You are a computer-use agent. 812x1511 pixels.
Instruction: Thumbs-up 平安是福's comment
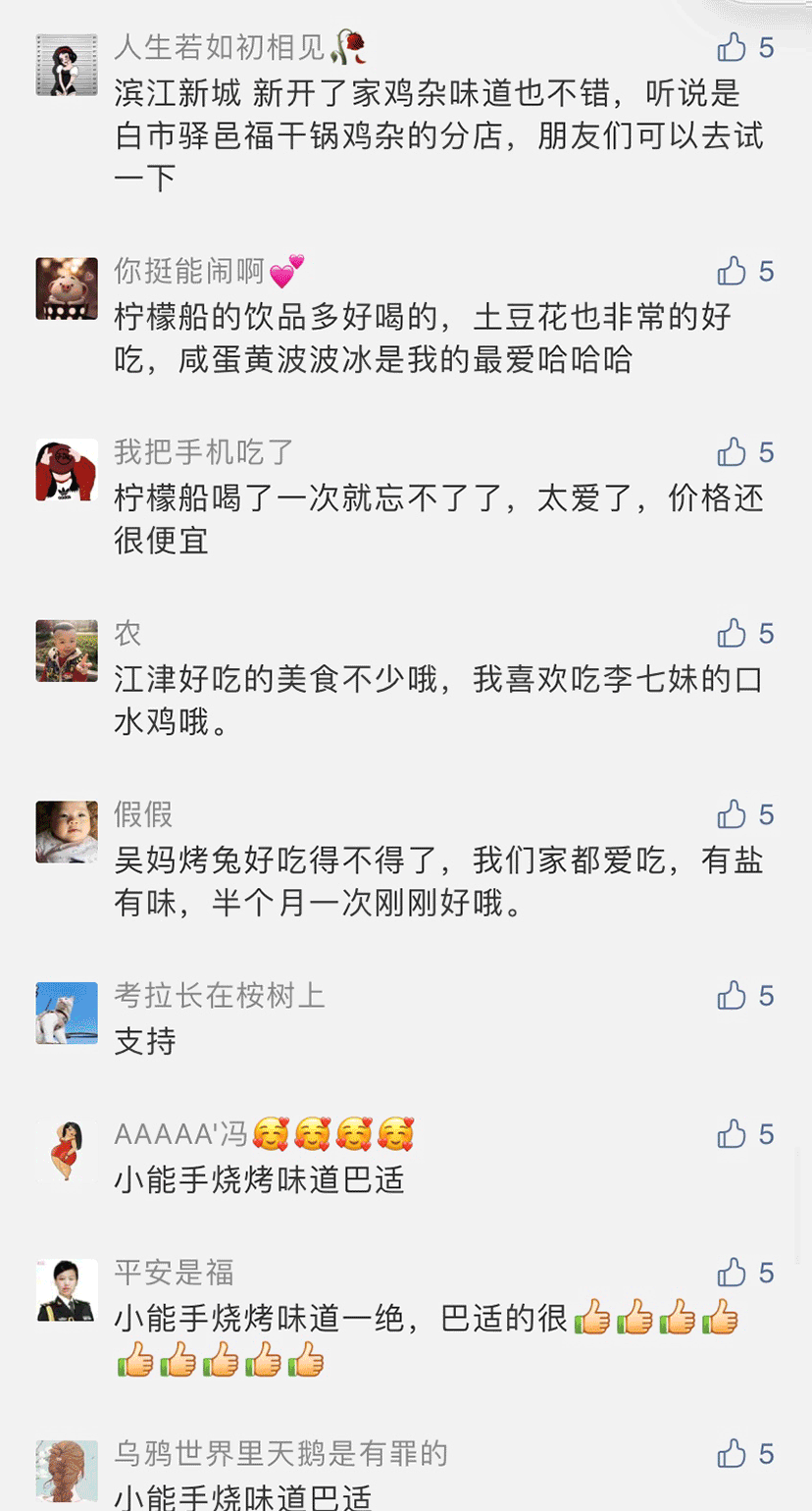[733, 1273]
